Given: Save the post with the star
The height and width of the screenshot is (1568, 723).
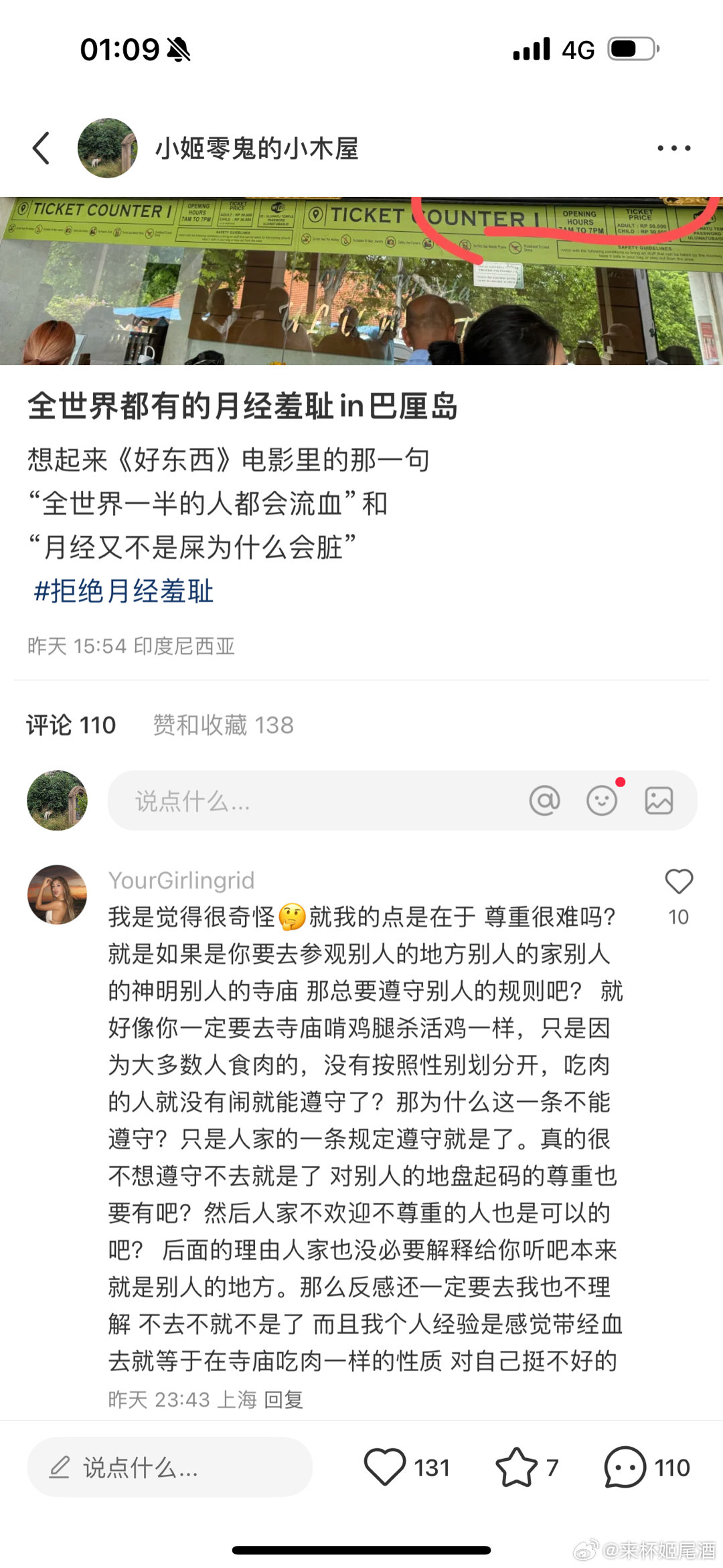Looking at the screenshot, I should tap(516, 1468).
